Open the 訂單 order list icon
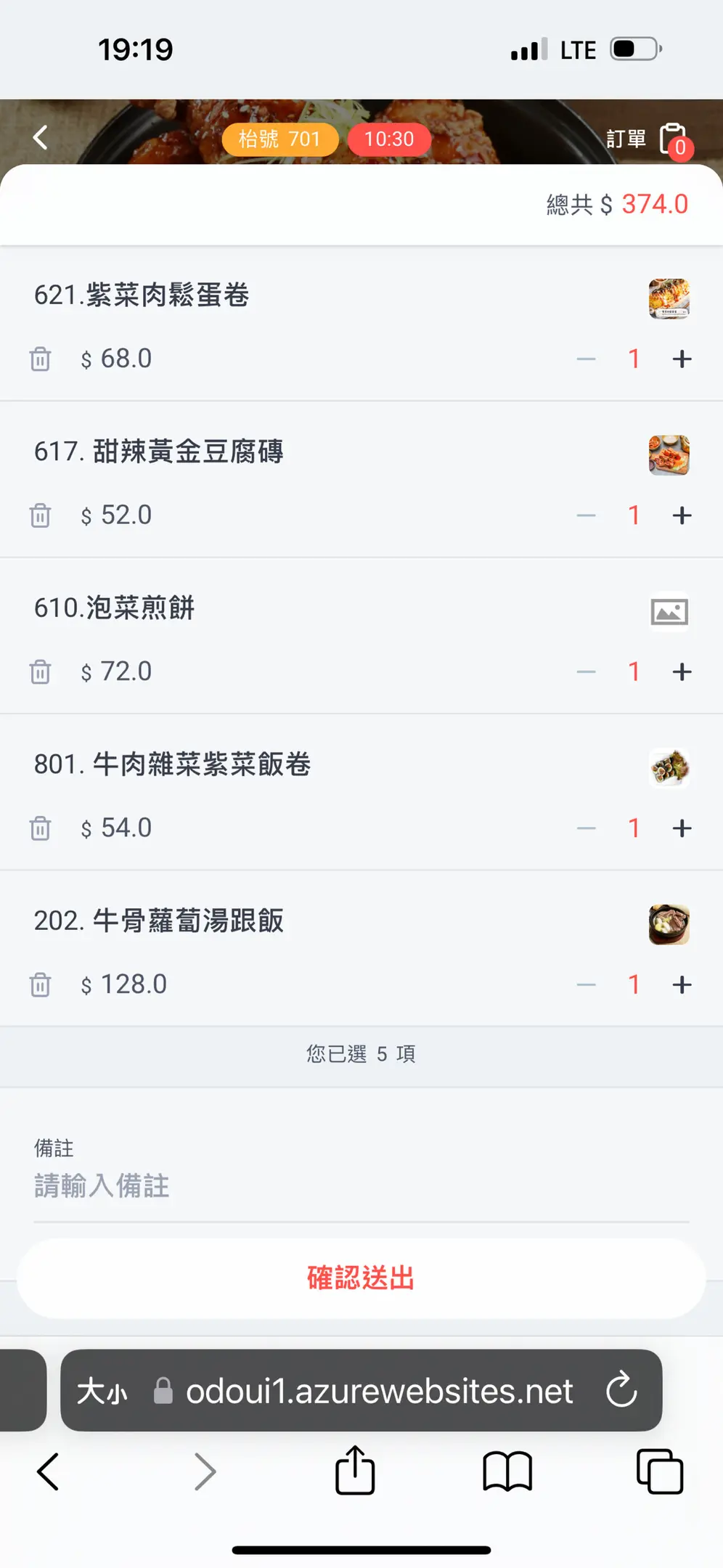This screenshot has height=1568, width=723. point(672,139)
